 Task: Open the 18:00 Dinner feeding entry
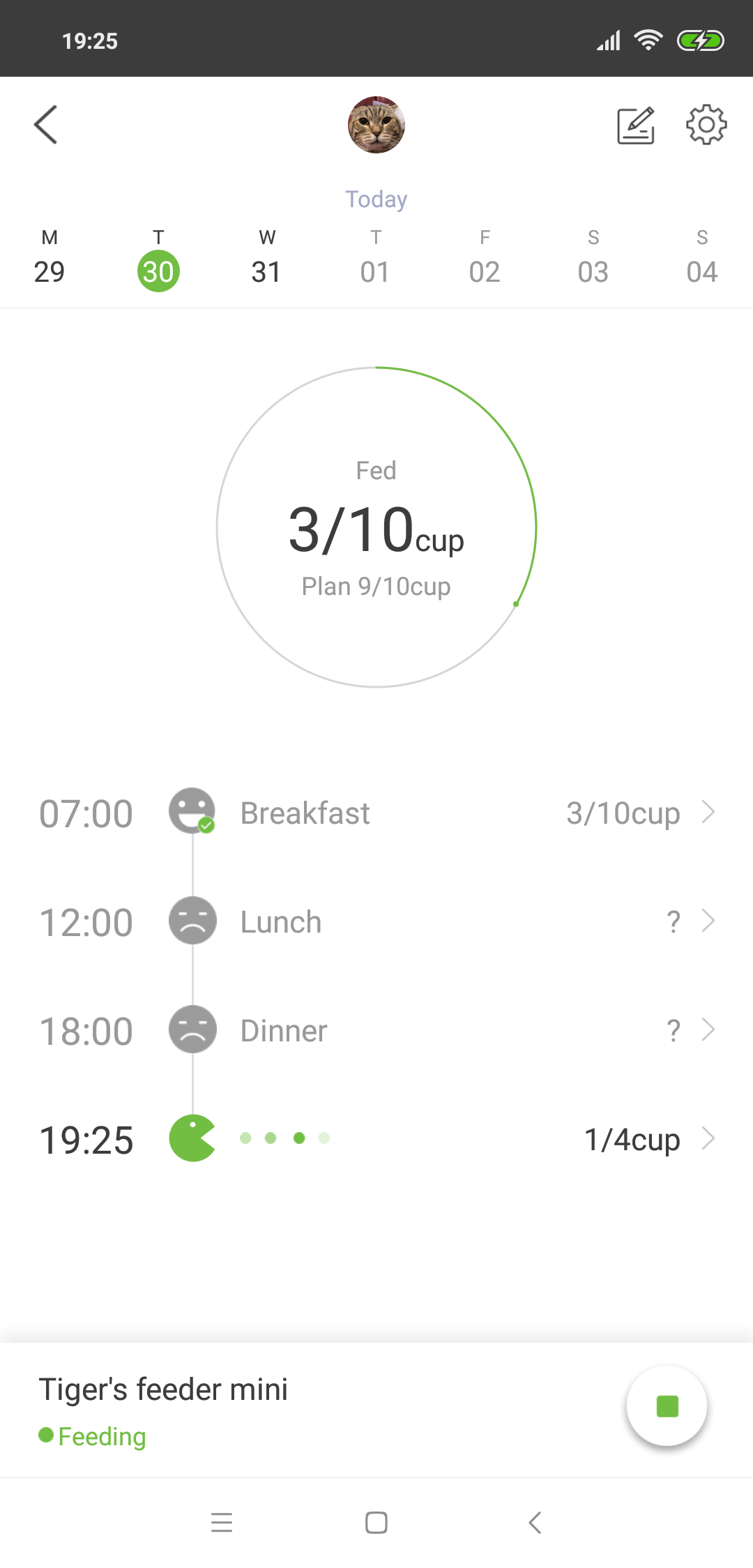(x=376, y=1030)
